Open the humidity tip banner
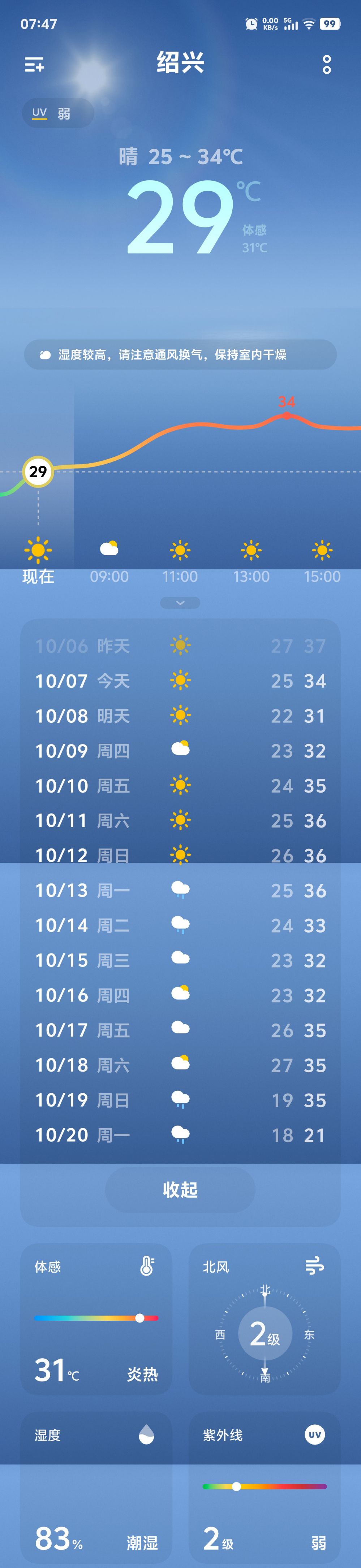The image size is (361, 1568). [180, 354]
